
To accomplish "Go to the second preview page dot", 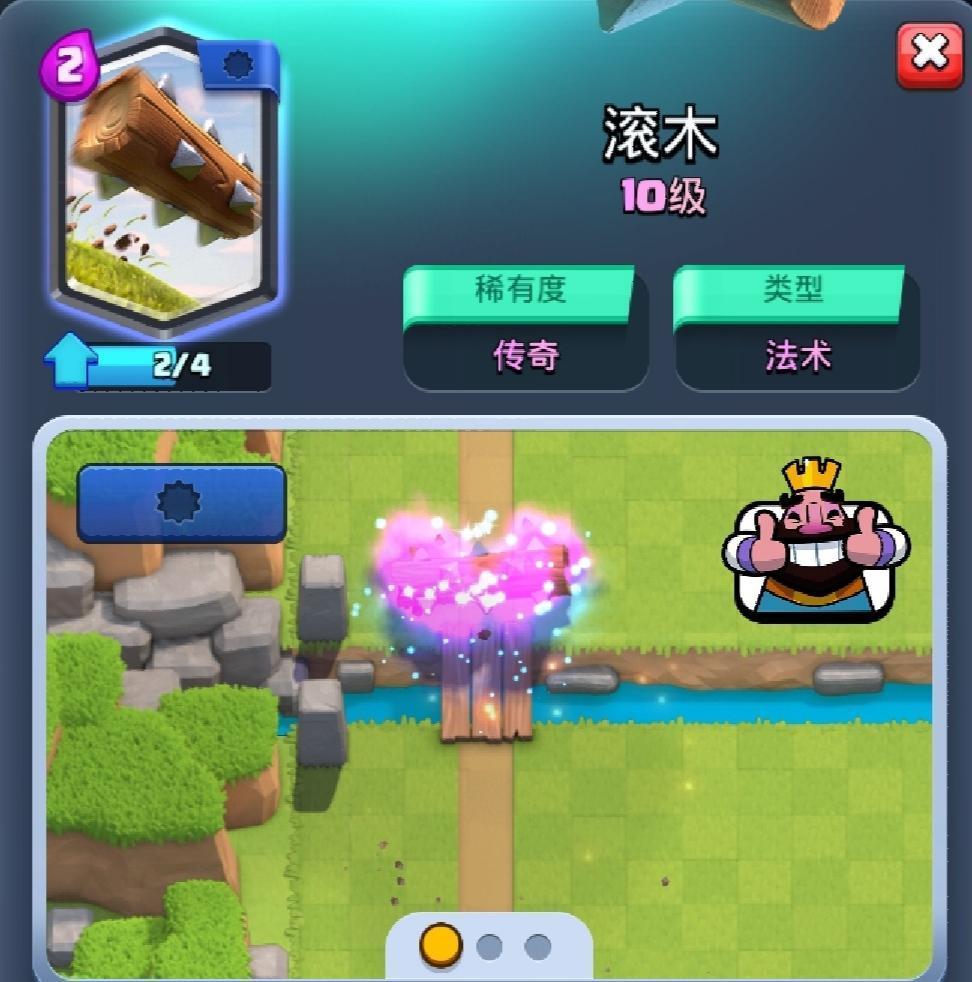I will (x=489, y=945).
